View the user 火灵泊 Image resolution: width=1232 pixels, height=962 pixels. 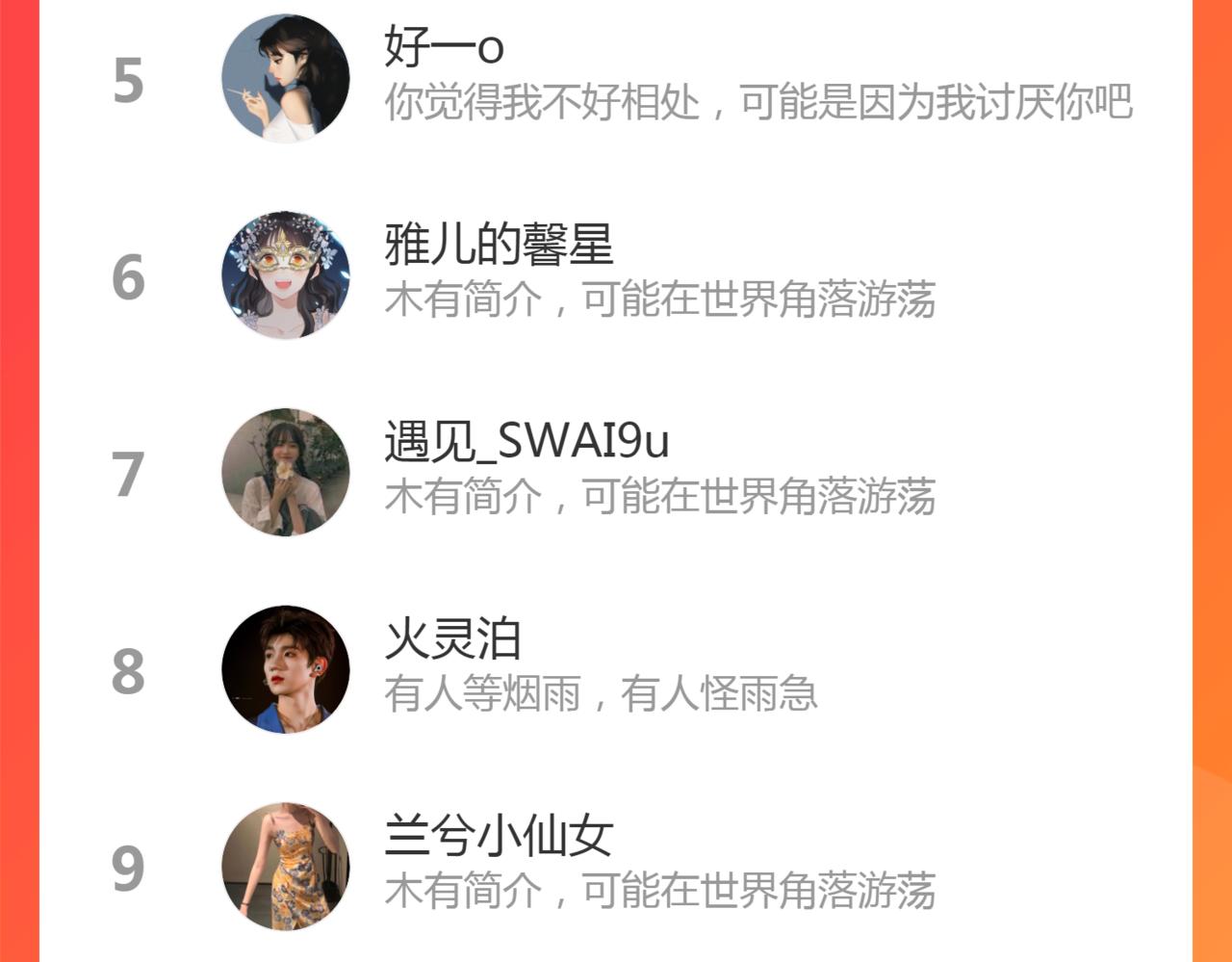(x=616, y=670)
